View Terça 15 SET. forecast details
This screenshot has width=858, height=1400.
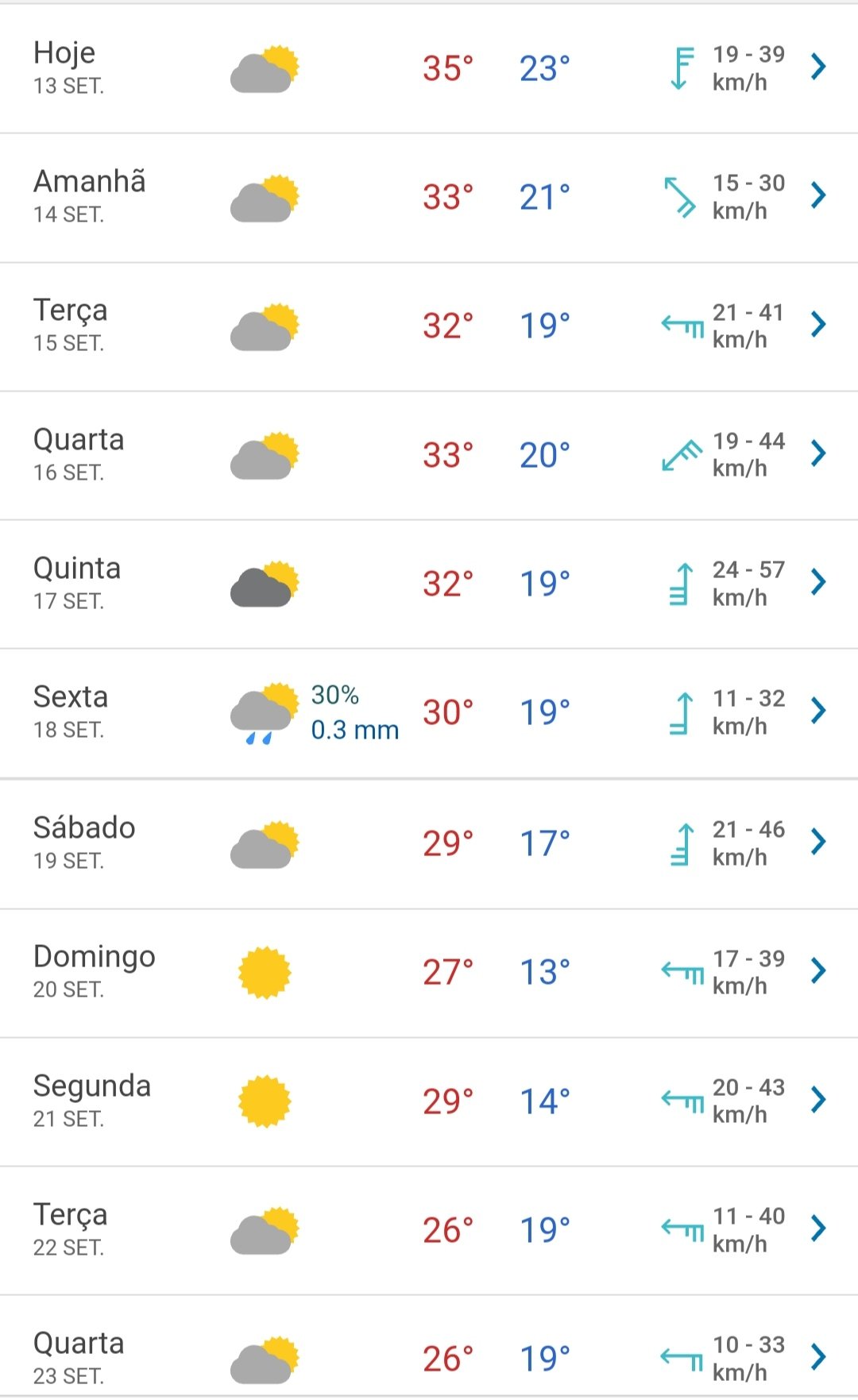coord(429,326)
